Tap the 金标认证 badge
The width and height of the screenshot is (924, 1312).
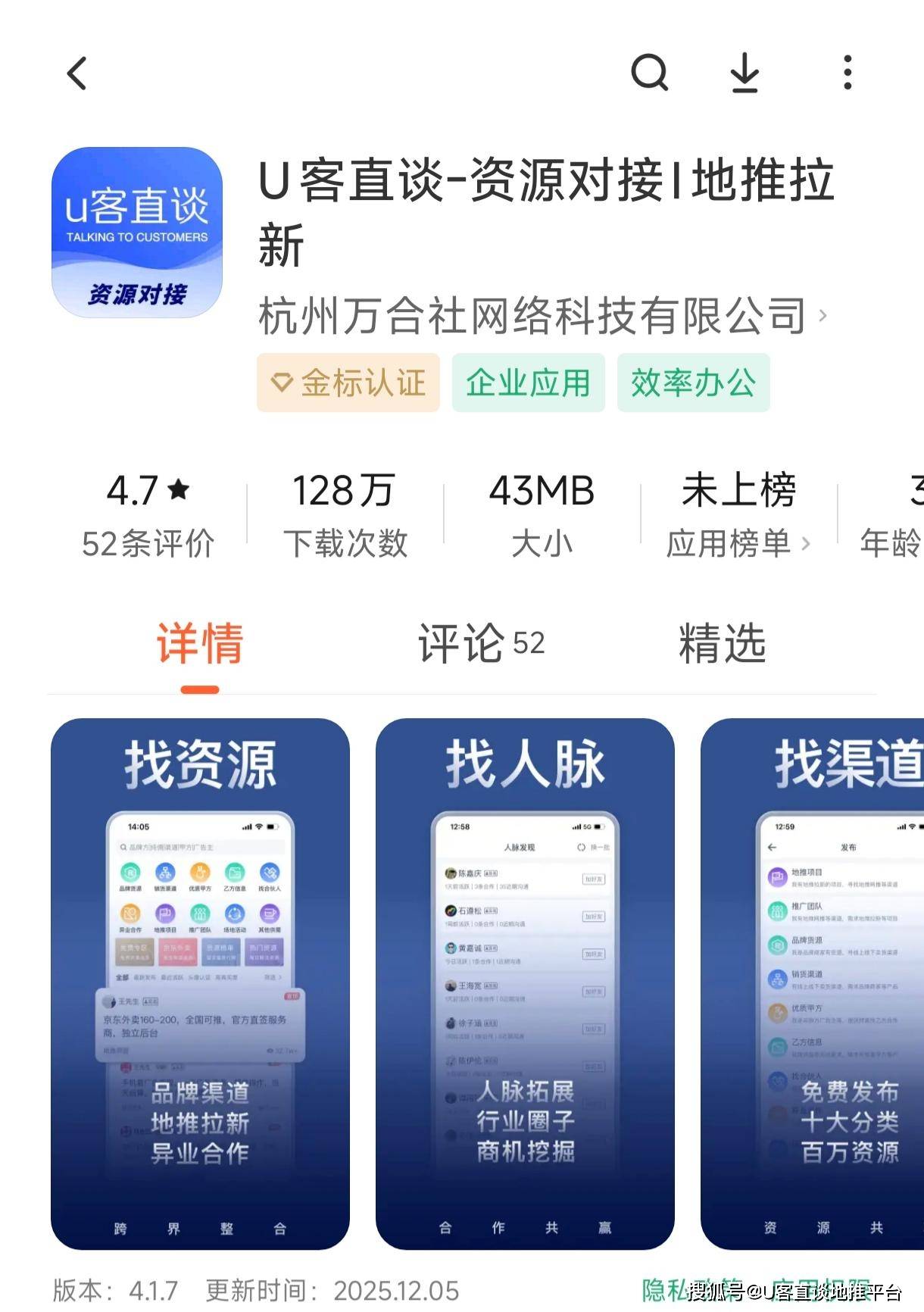click(x=348, y=383)
